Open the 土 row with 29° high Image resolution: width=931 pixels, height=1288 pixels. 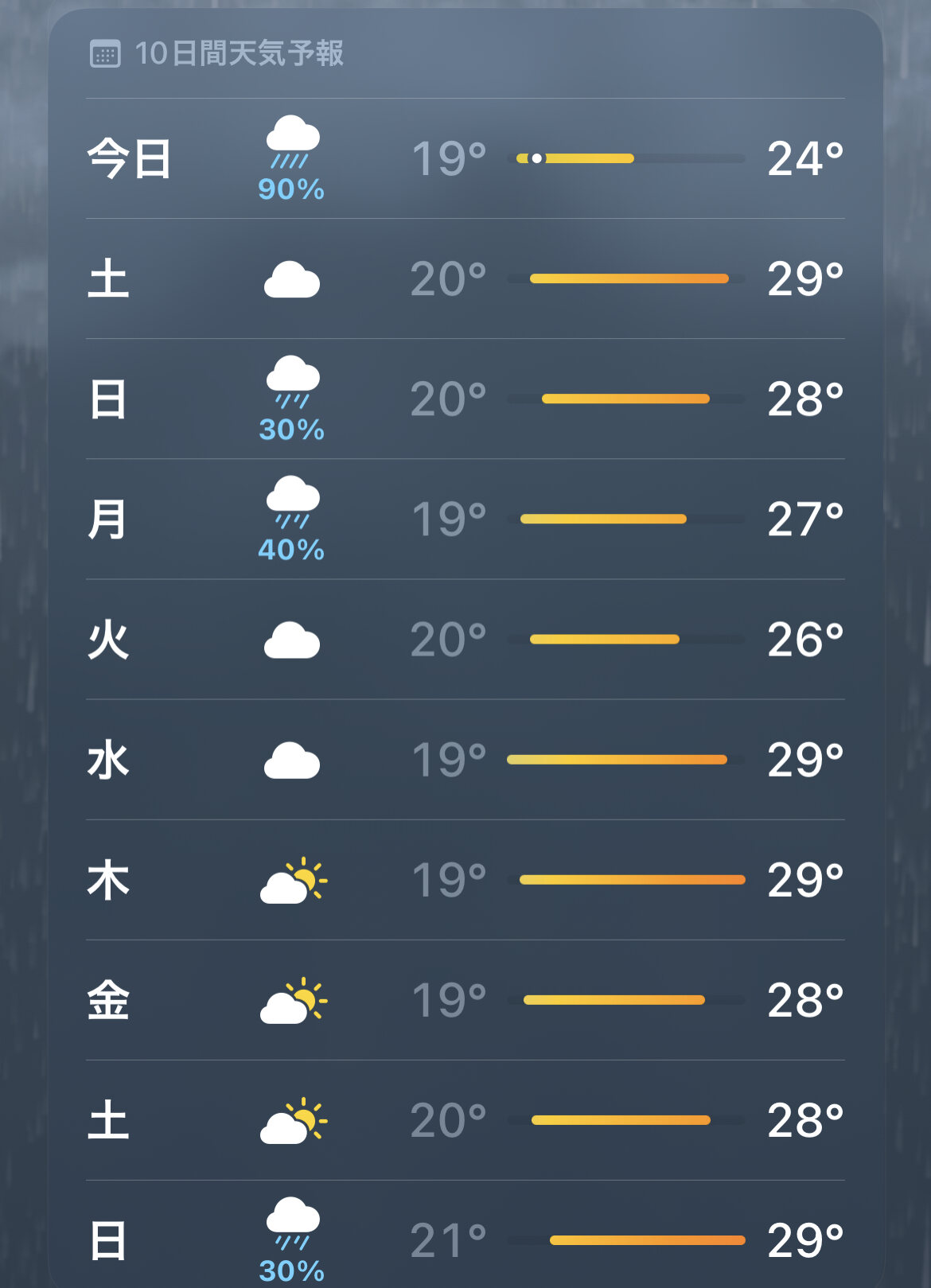(465, 279)
